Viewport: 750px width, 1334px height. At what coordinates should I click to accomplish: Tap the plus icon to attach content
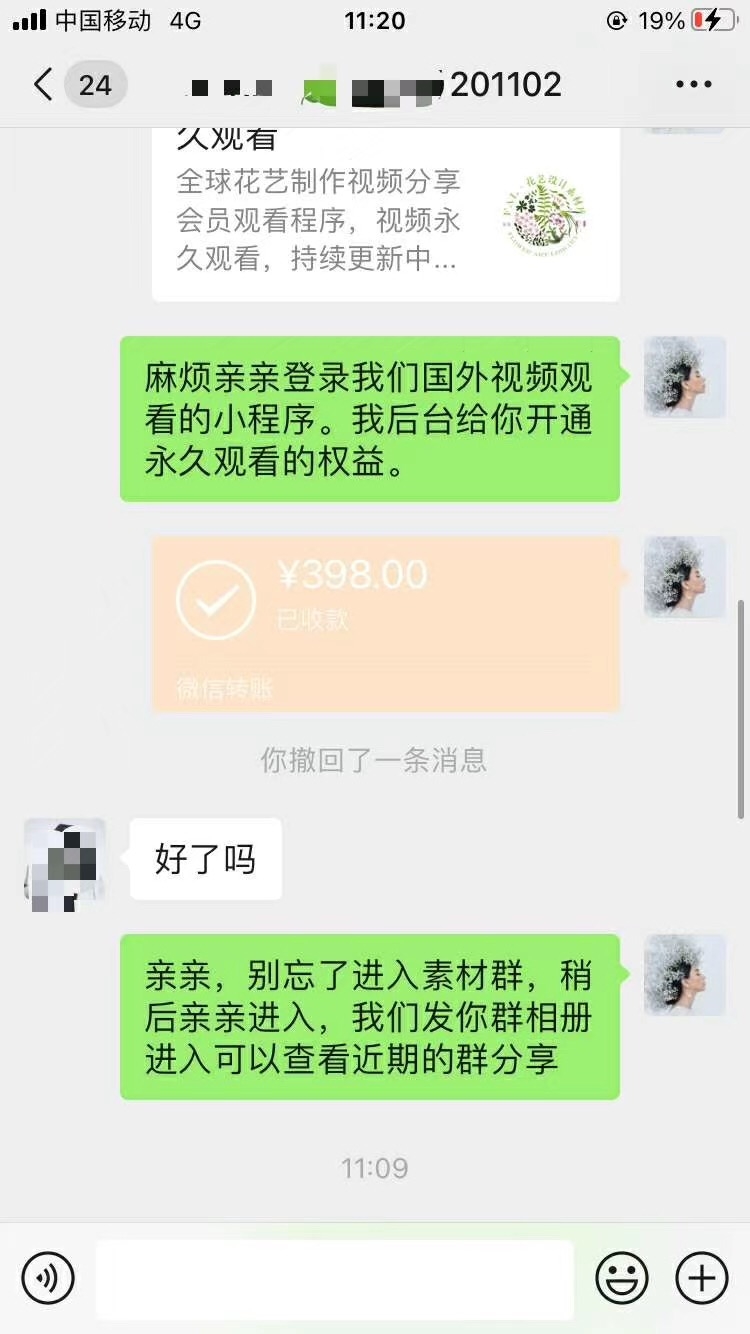click(x=702, y=1278)
